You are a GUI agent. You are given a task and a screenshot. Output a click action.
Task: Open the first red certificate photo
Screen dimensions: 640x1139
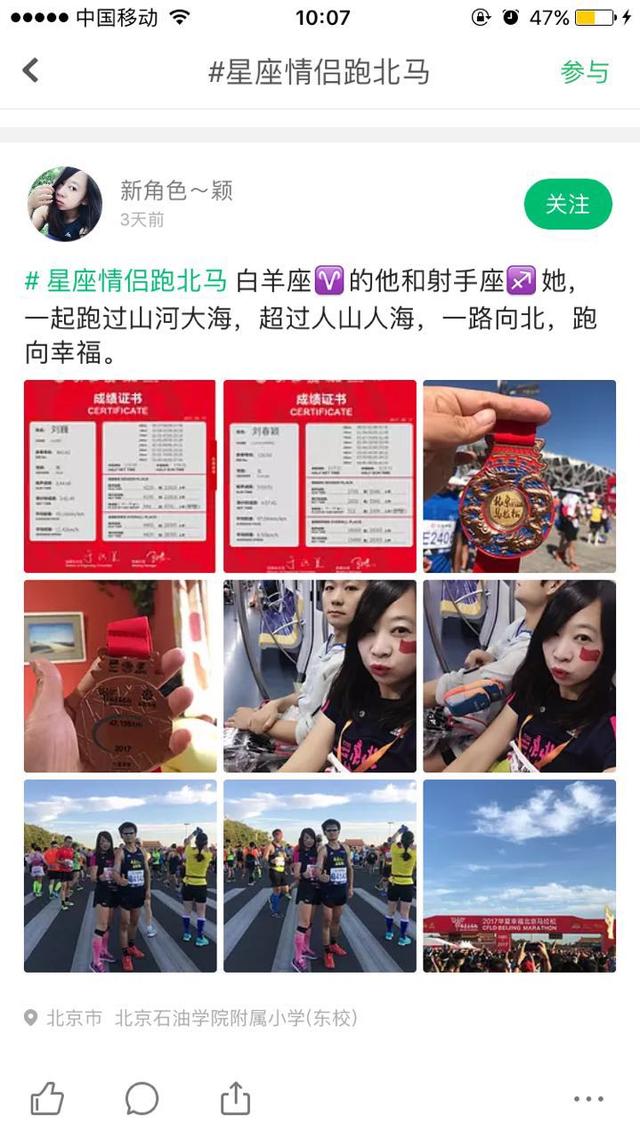click(x=120, y=476)
